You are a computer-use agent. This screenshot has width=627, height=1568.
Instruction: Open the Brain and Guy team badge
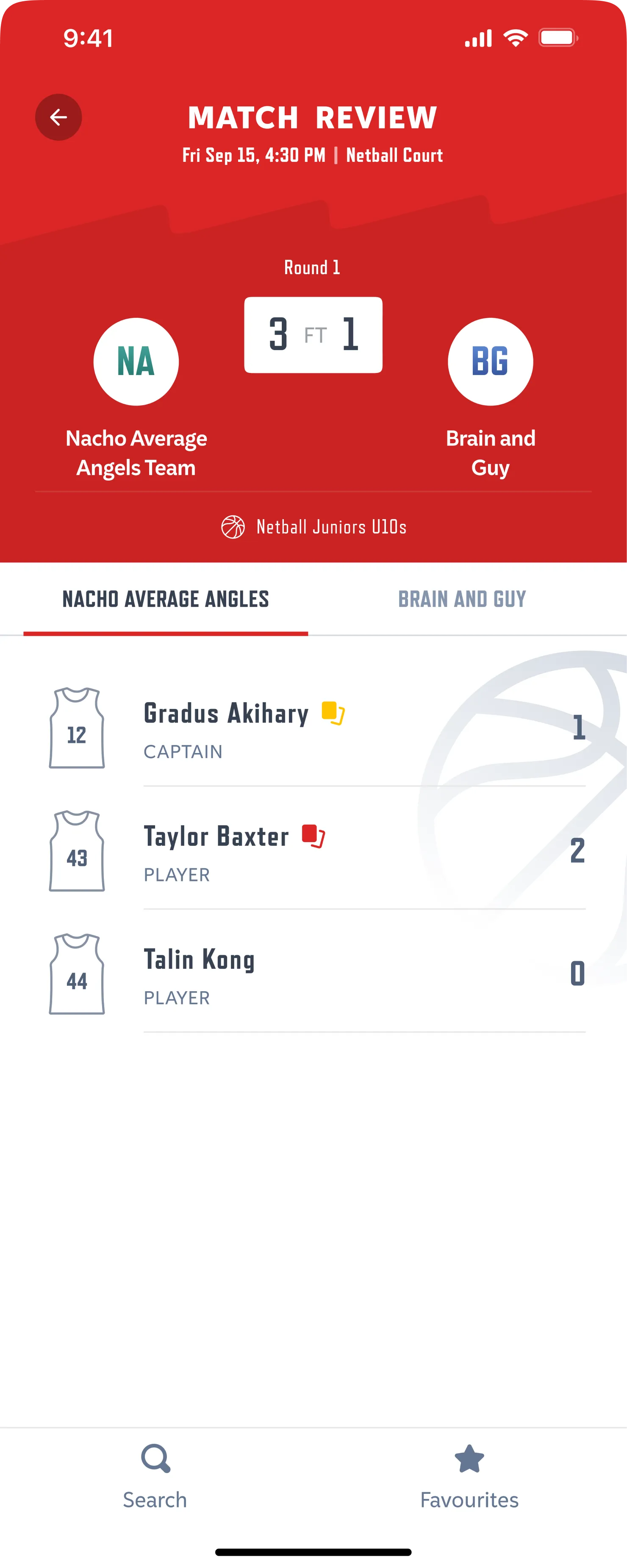point(490,361)
